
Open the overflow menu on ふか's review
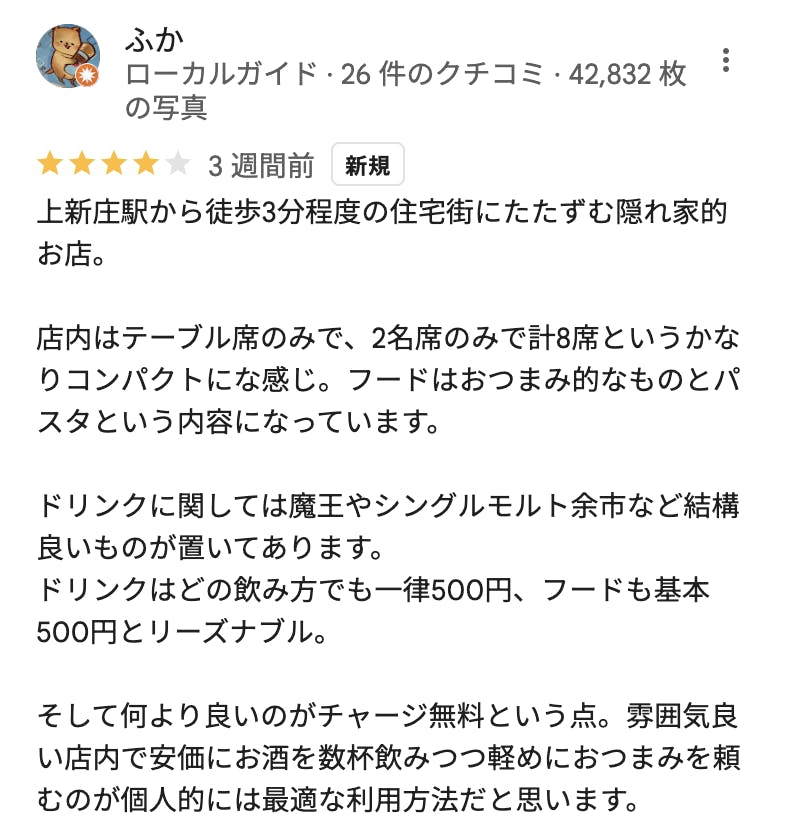726,61
